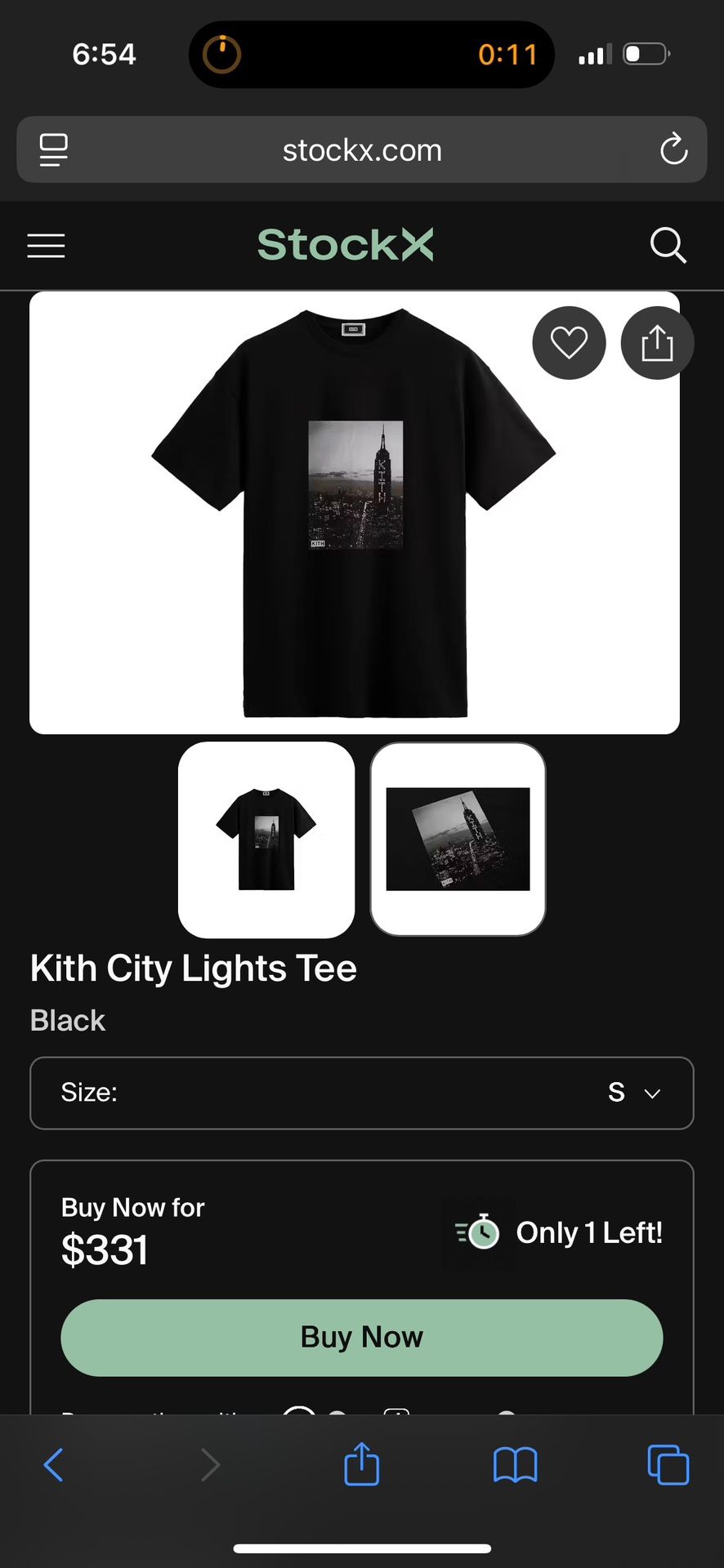Go back in Safari
This screenshot has width=724, height=1568.
(54, 1464)
